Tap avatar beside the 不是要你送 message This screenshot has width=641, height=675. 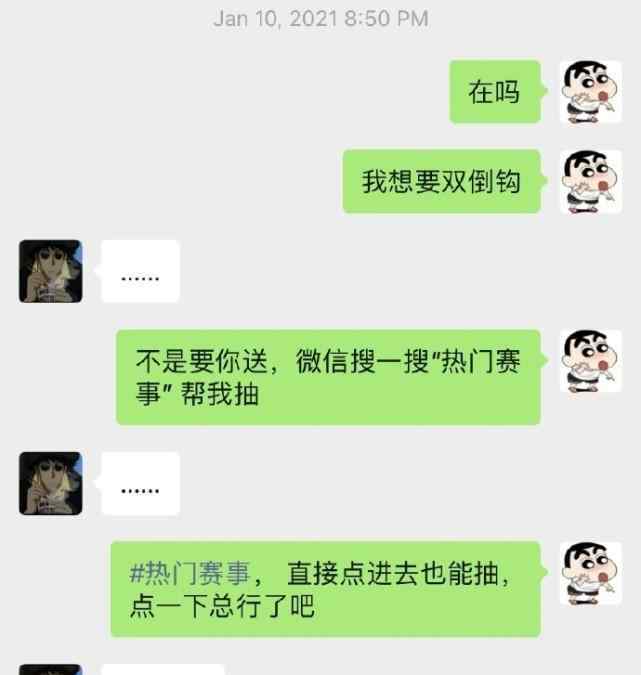point(590,361)
